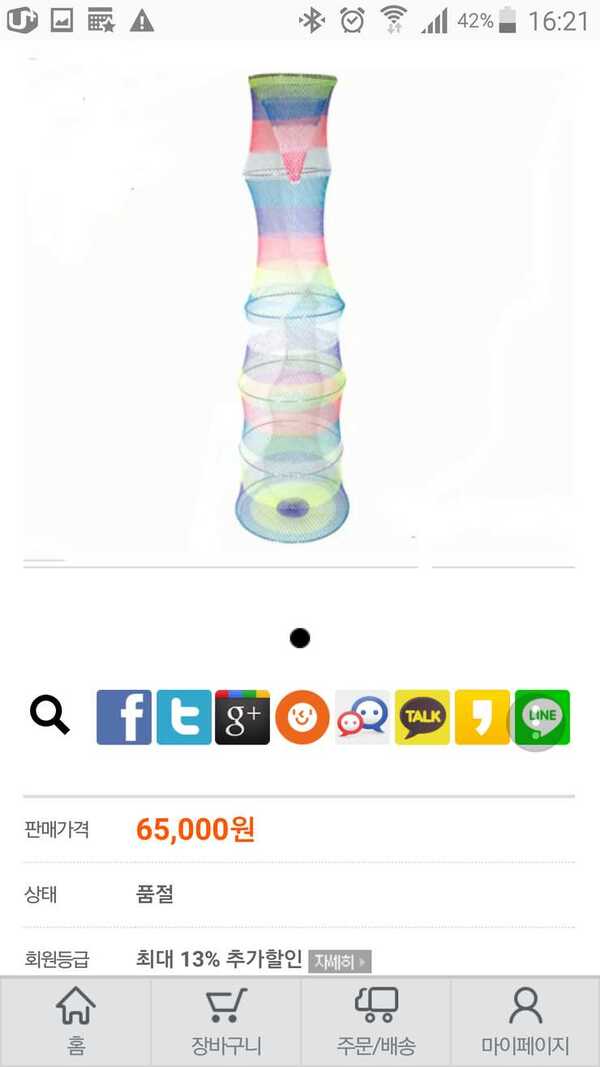Switch to 마이페이지 tab
Viewport: 600px width, 1067px height.
point(525,1021)
